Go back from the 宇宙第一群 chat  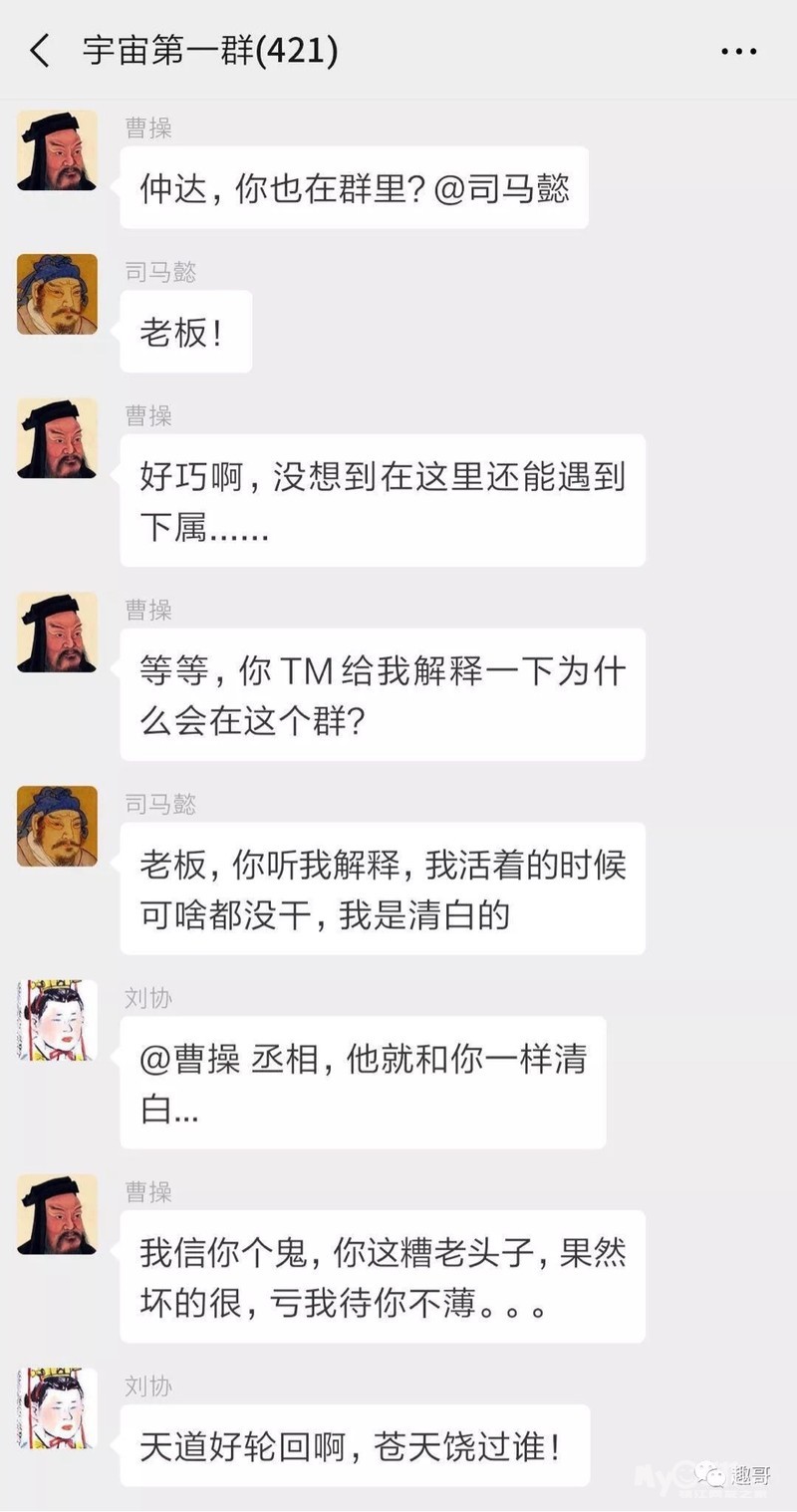pos(40,51)
